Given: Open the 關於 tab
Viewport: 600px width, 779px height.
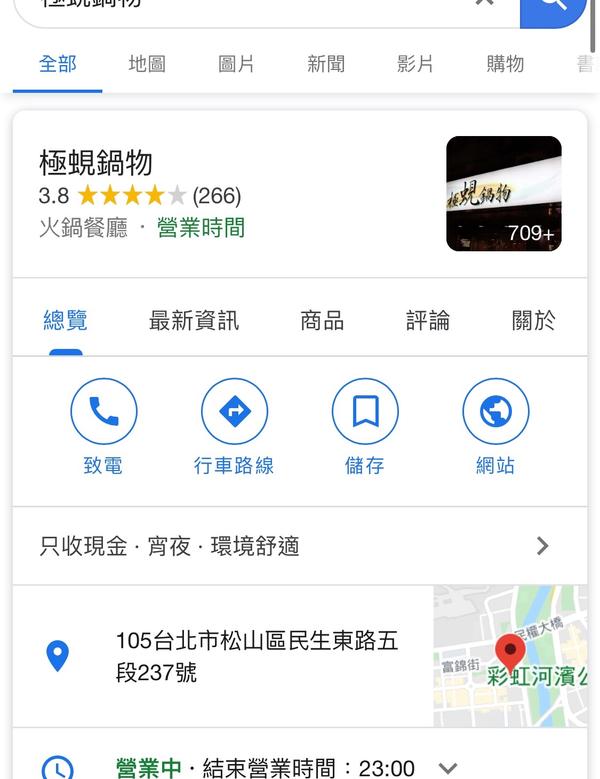Looking at the screenshot, I should pos(533,321).
